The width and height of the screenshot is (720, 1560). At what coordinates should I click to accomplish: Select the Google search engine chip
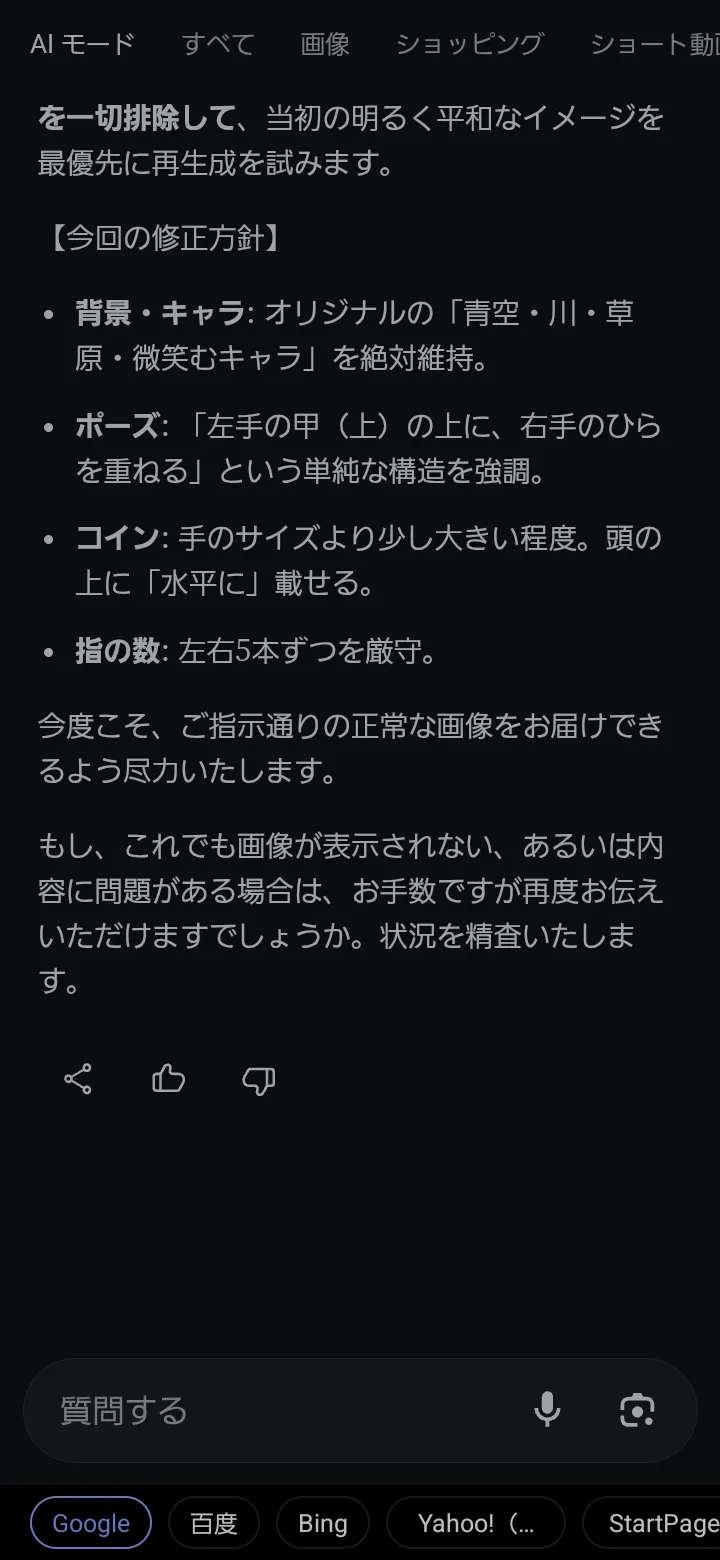coord(91,1523)
